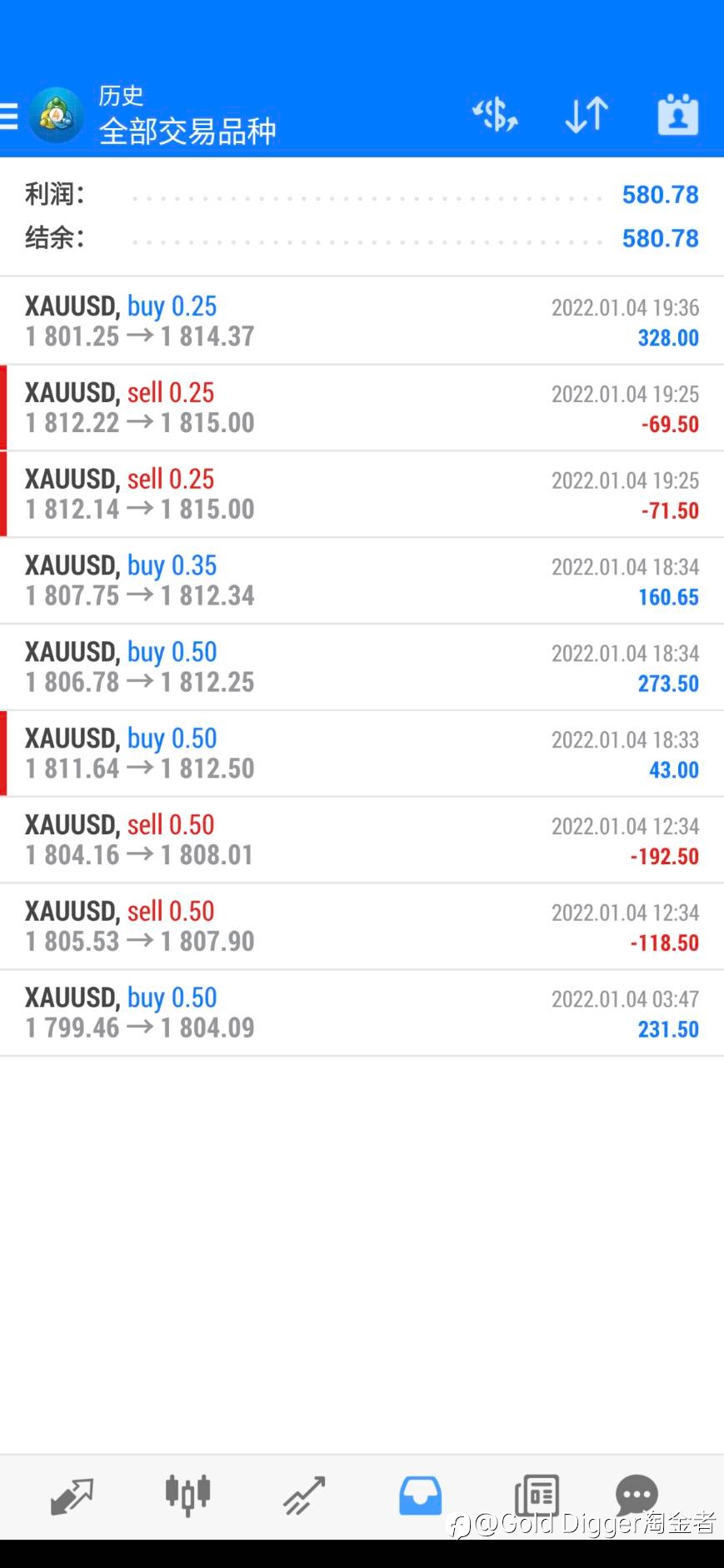724x1568 pixels.
Task: Open the buy 0.25 trade at 19:36
Action: [x=362, y=321]
